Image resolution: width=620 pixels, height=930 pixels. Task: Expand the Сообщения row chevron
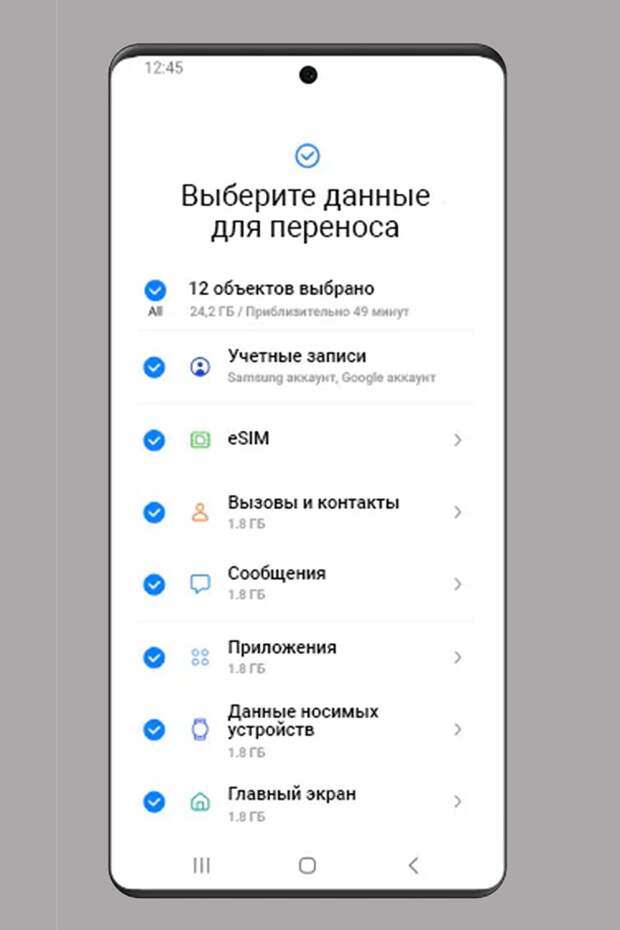point(458,584)
